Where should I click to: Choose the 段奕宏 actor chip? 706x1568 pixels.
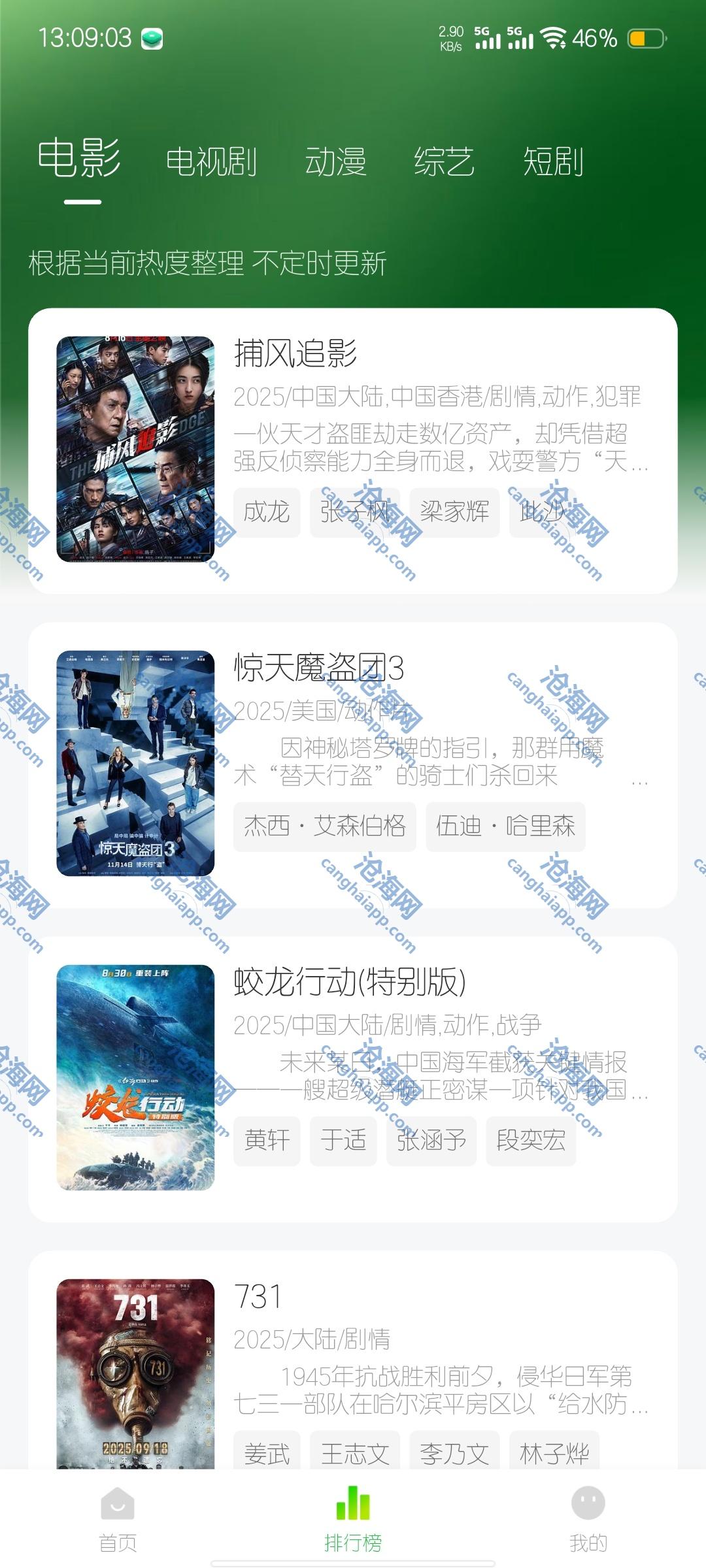531,1141
